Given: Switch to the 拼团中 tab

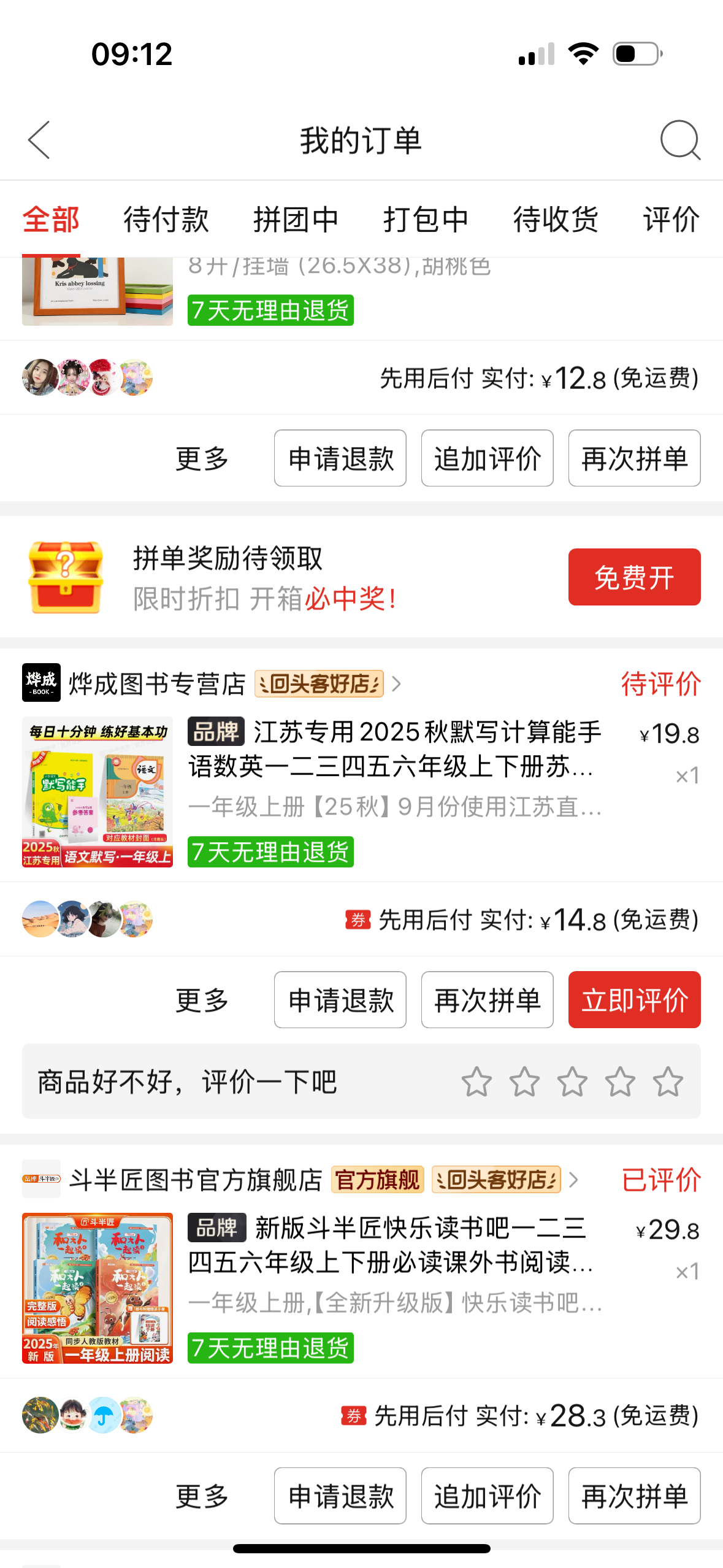Looking at the screenshot, I should 296,220.
